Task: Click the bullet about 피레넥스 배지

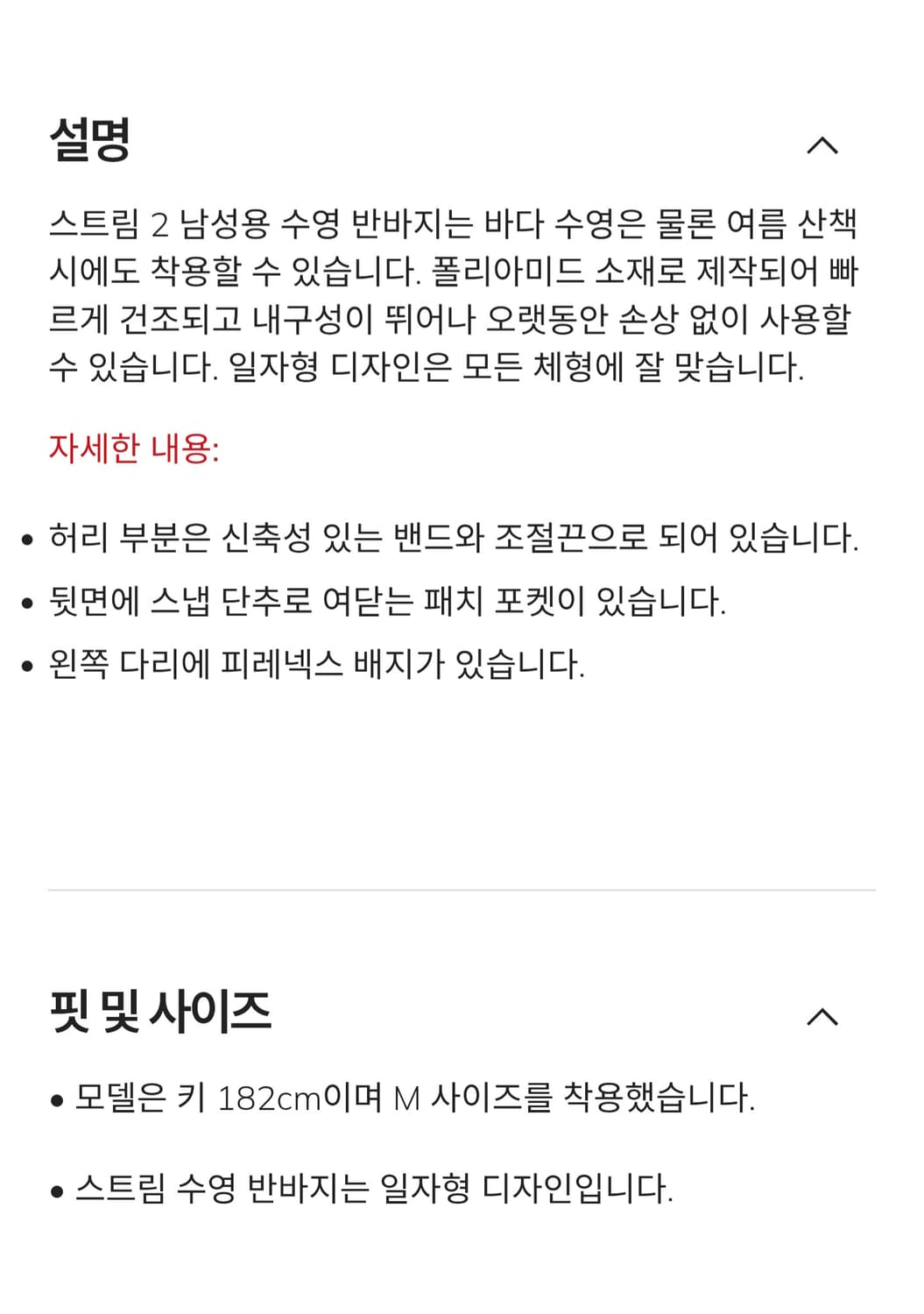Action: point(320,664)
